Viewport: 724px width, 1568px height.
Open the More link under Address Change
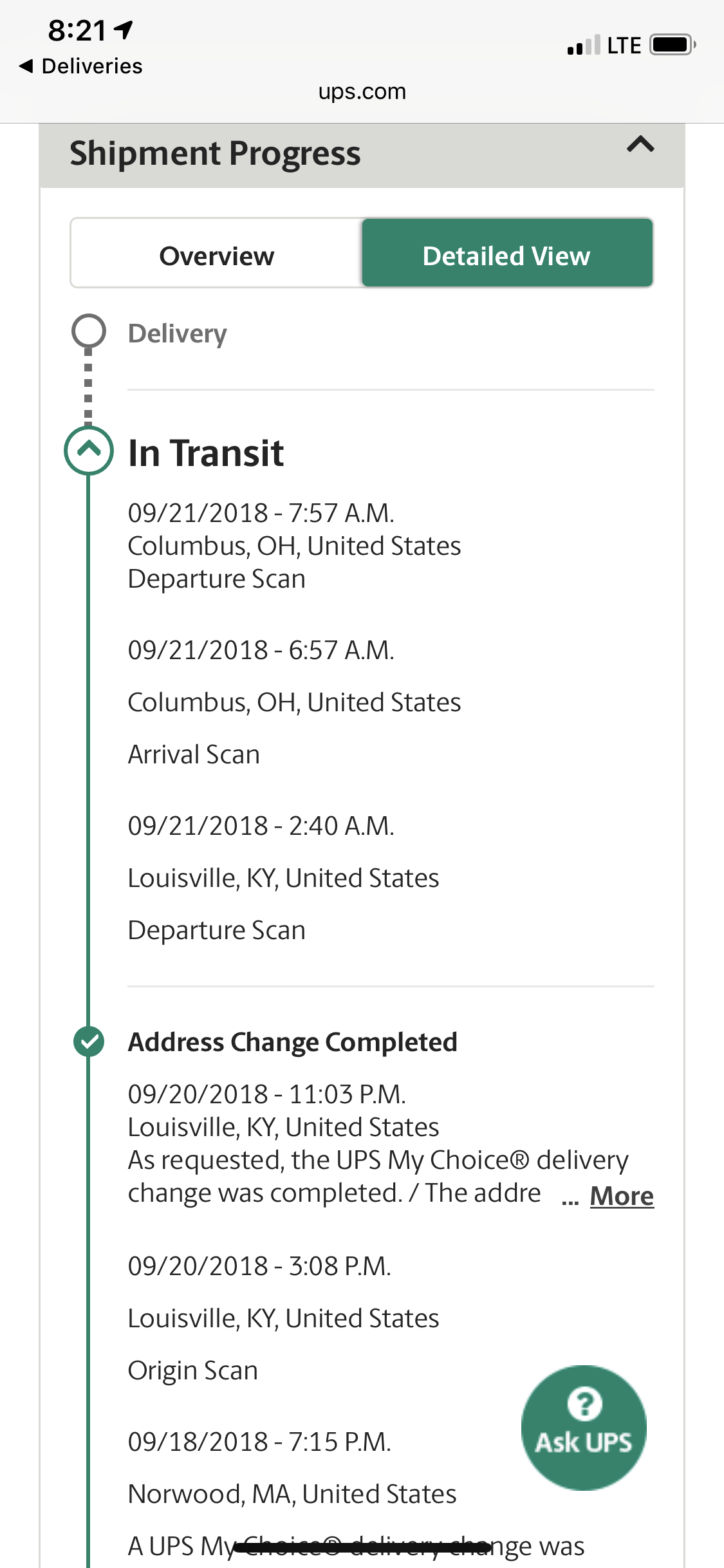(x=622, y=1196)
